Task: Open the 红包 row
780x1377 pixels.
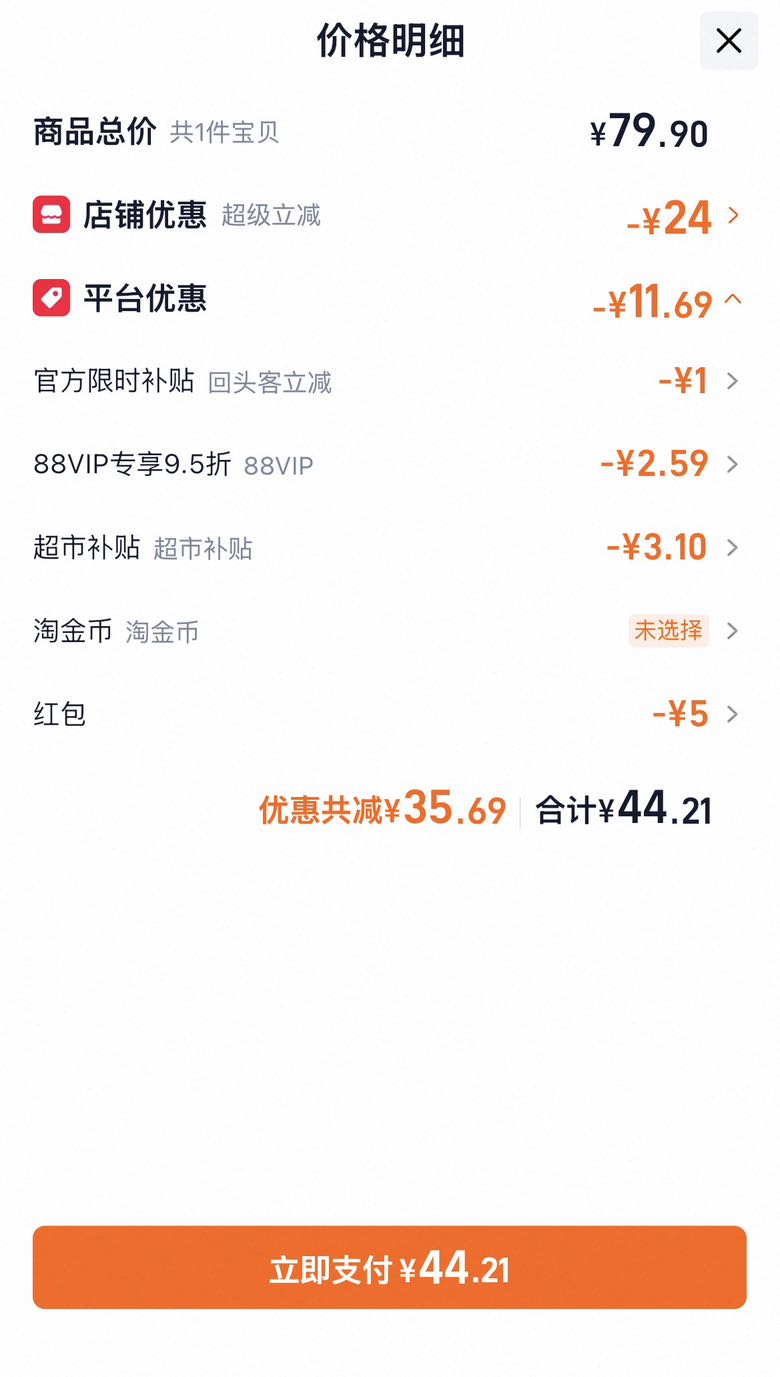Action: pyautogui.click(x=389, y=714)
